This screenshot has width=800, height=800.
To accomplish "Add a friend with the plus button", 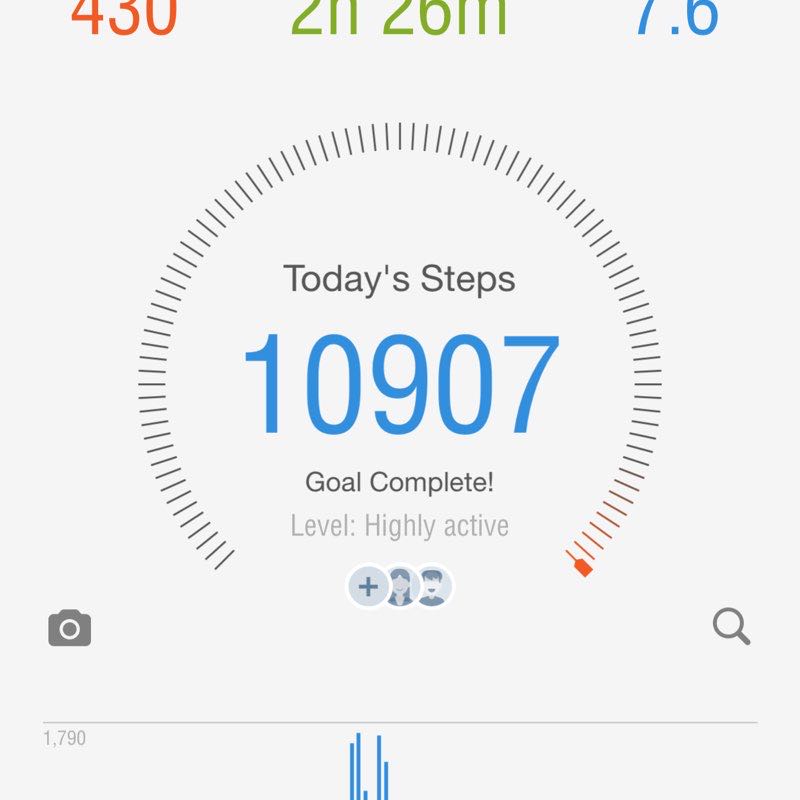I will tap(368, 587).
